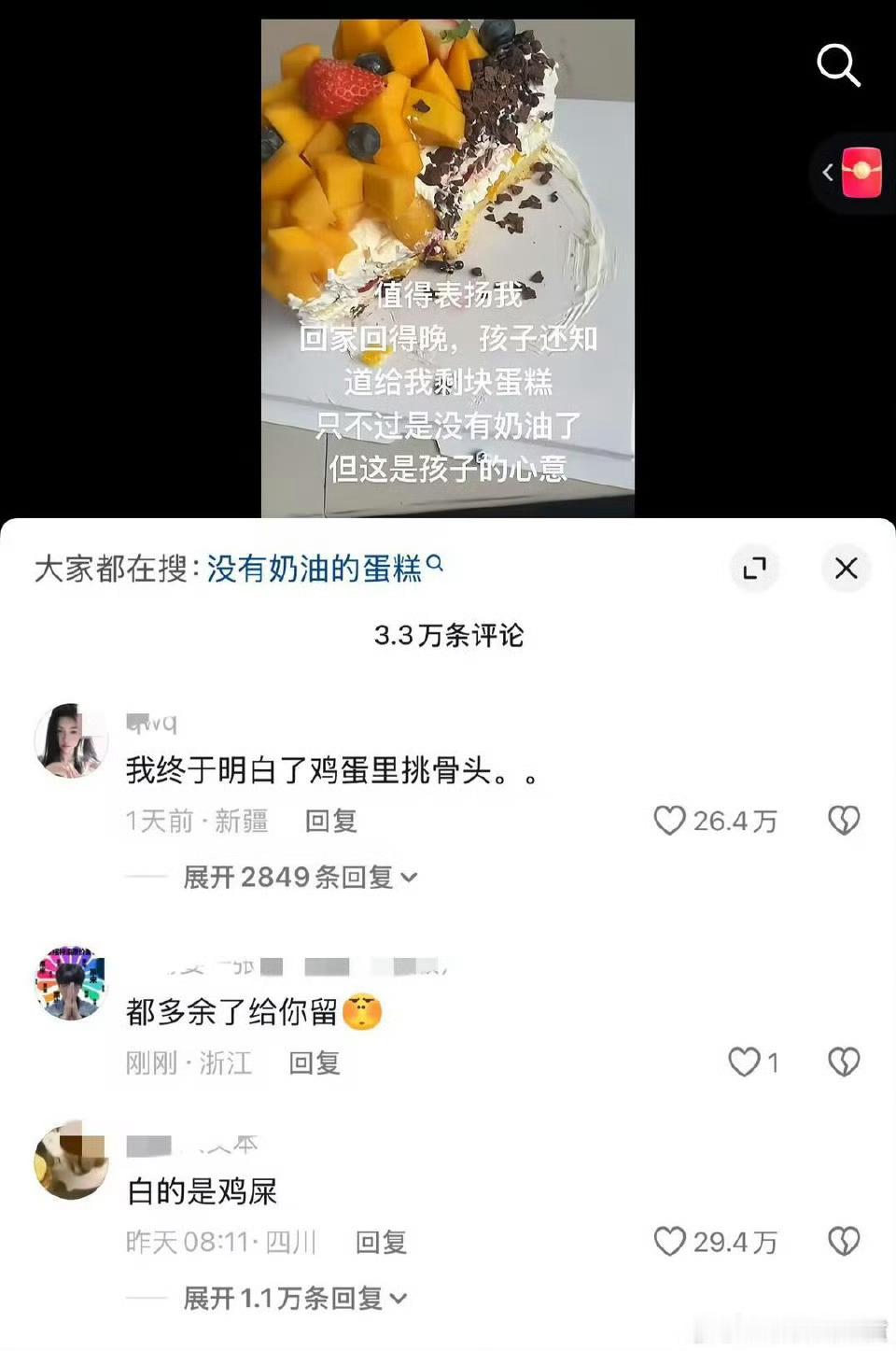Screen dimensions: 896x1351
Task: Dislike the 白的是鸡屎 comment
Action: [x=844, y=1242]
